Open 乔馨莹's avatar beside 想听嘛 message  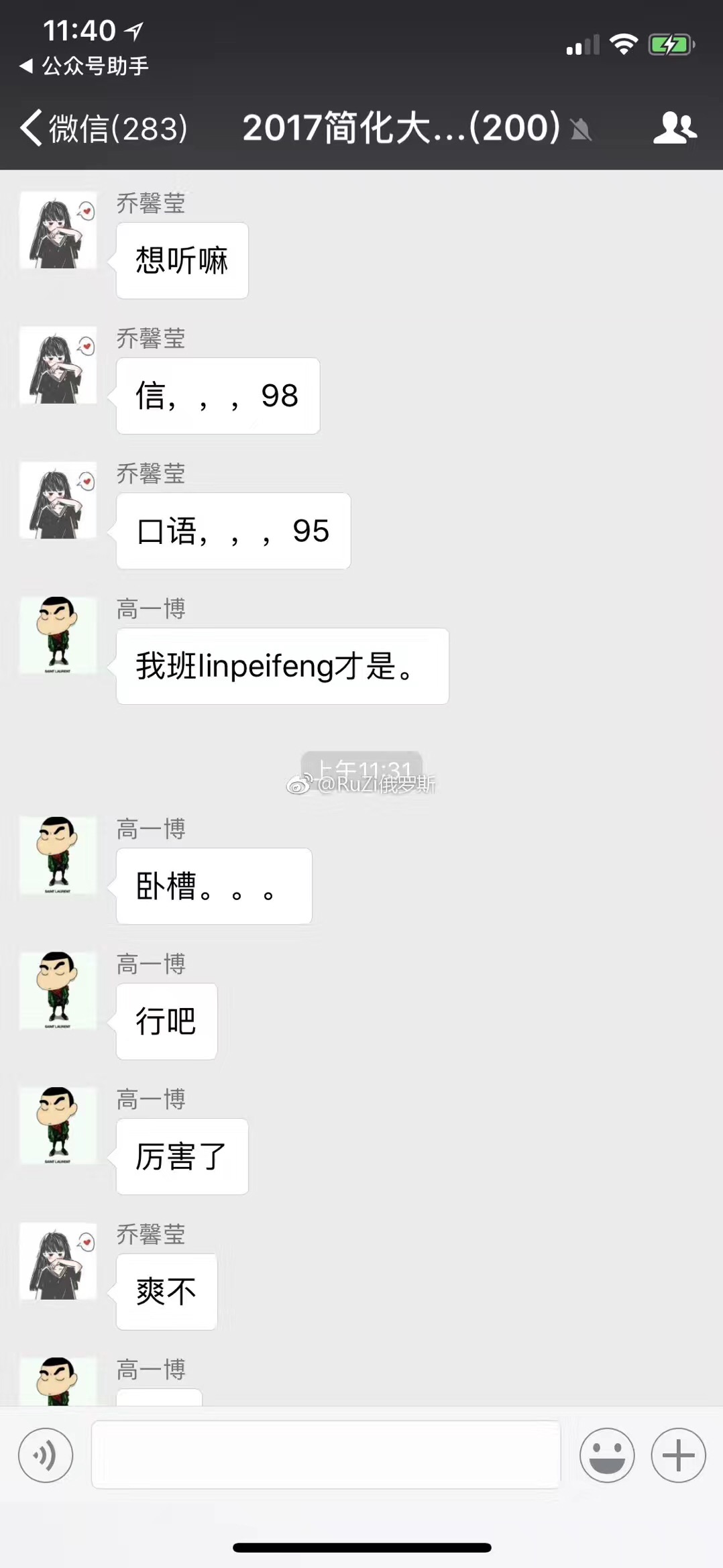point(58,230)
